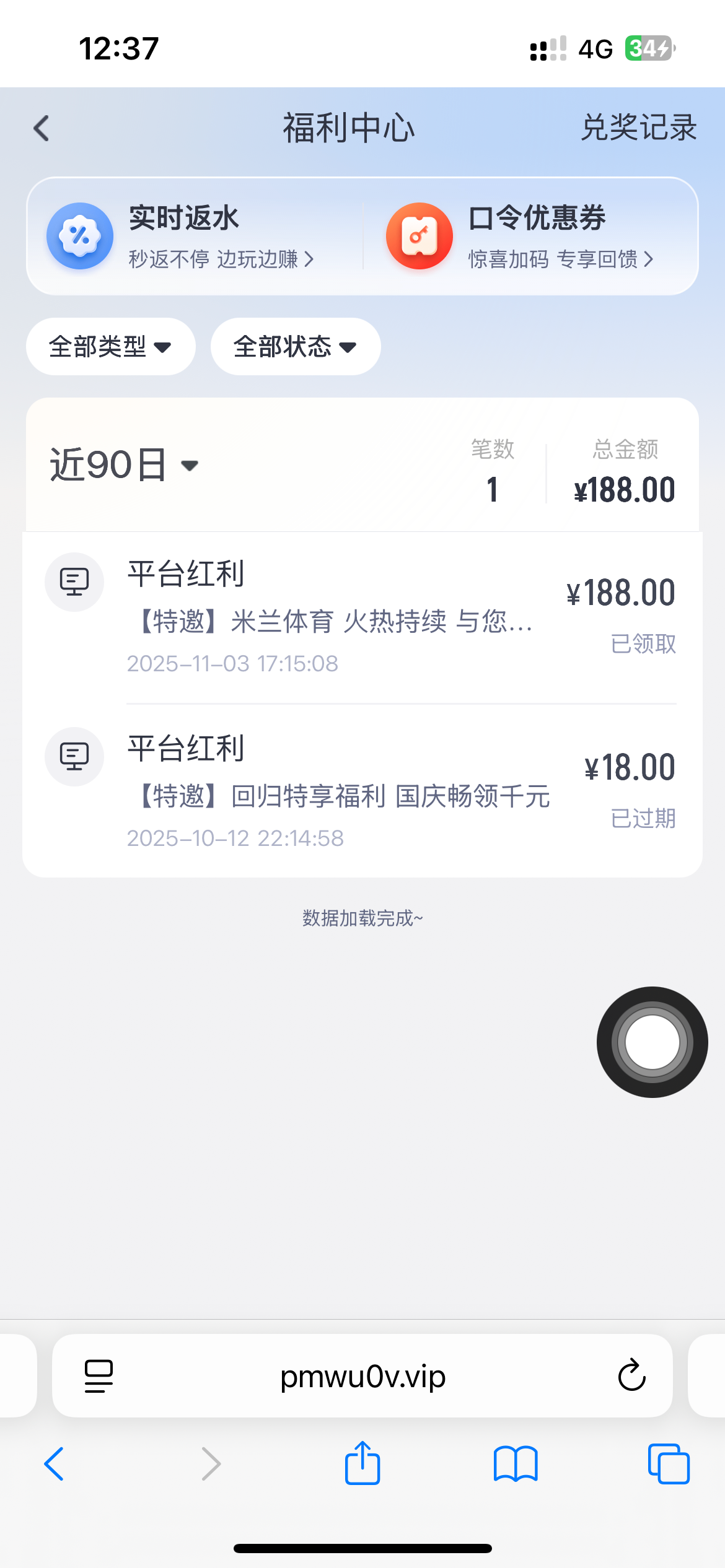Image resolution: width=725 pixels, height=1568 pixels.
Task: Tap the pmwu0v.vip address bar
Action: click(x=362, y=1376)
